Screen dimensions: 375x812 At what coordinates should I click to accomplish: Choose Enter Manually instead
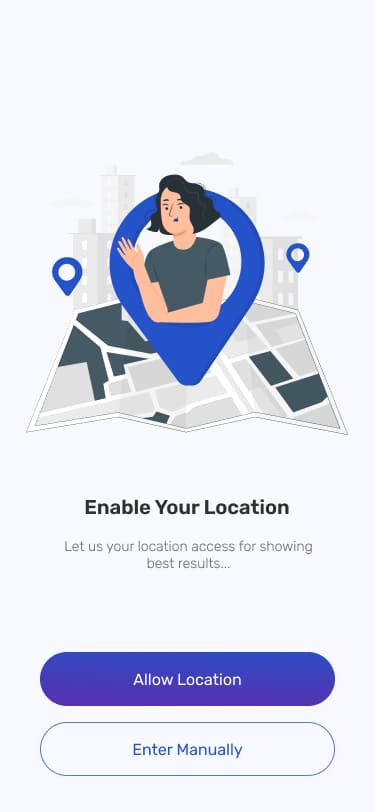188,749
